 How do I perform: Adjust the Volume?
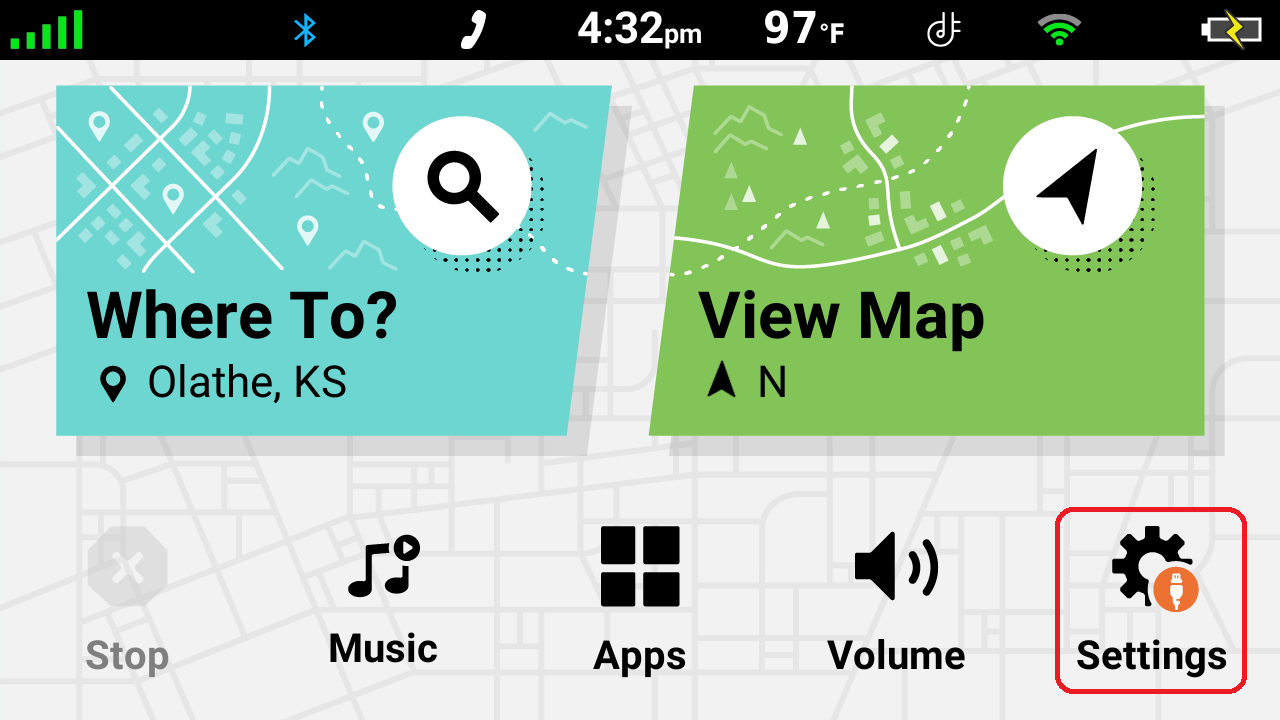[896, 600]
